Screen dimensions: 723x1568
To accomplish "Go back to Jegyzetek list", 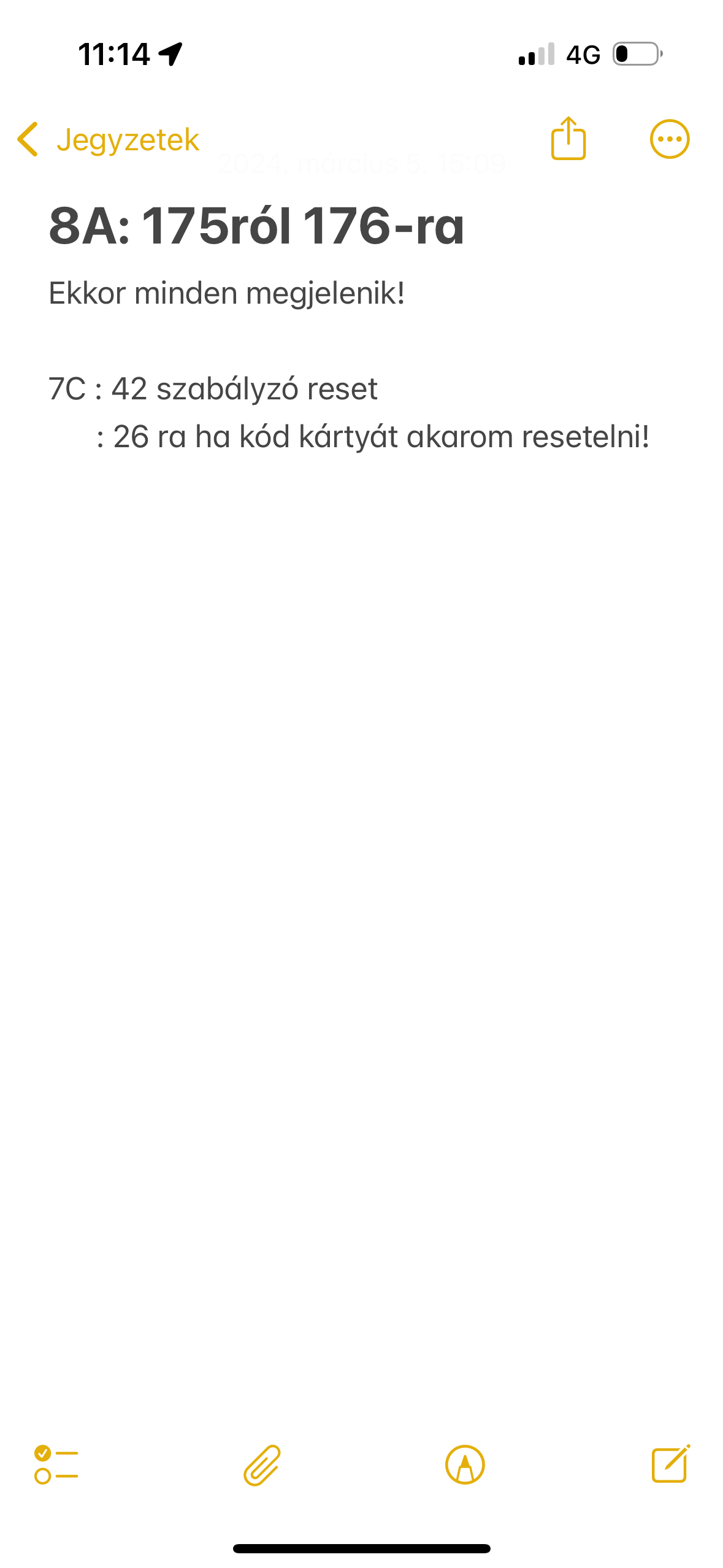I will pyautogui.click(x=108, y=139).
